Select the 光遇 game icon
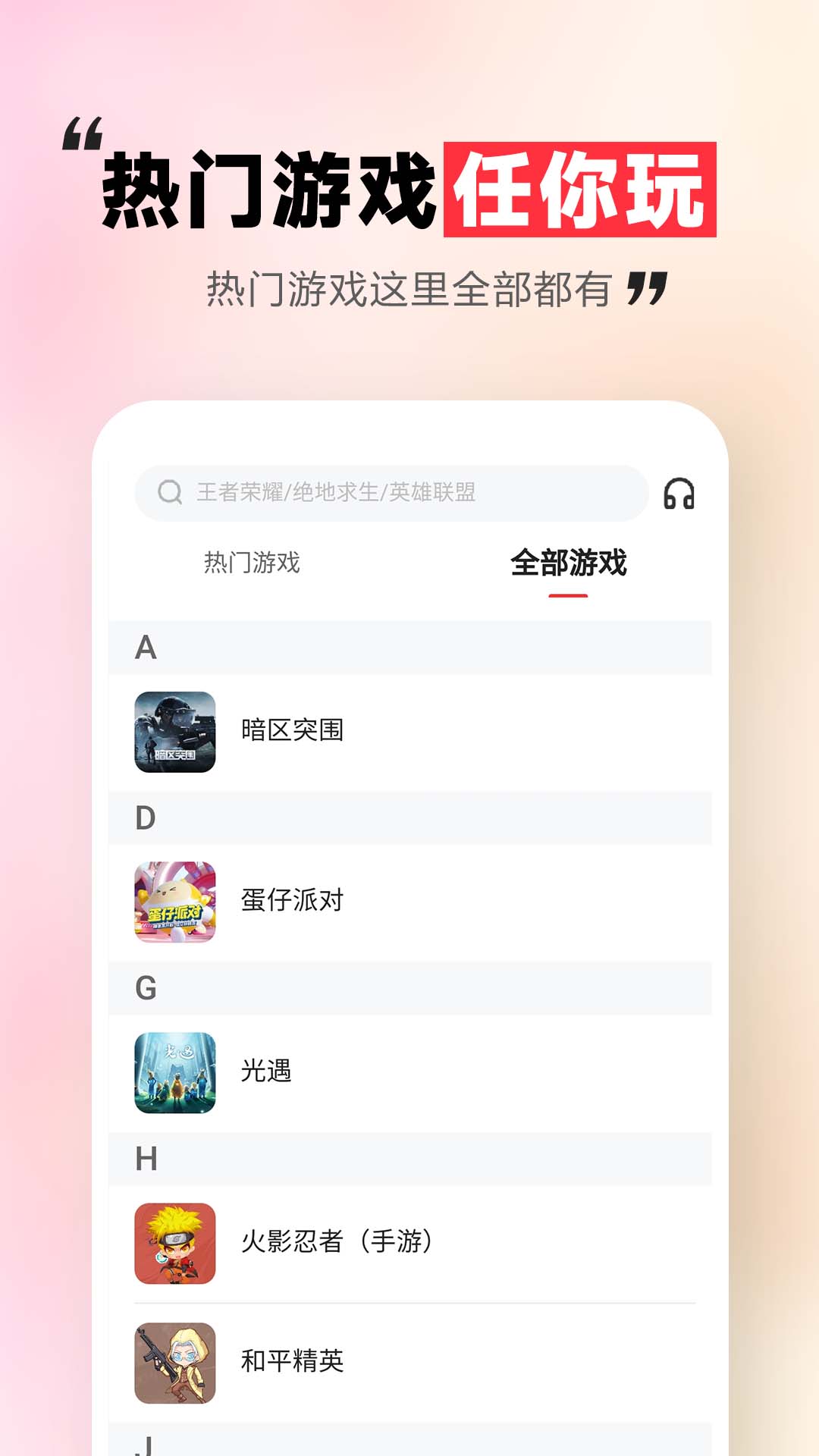 pos(176,1072)
